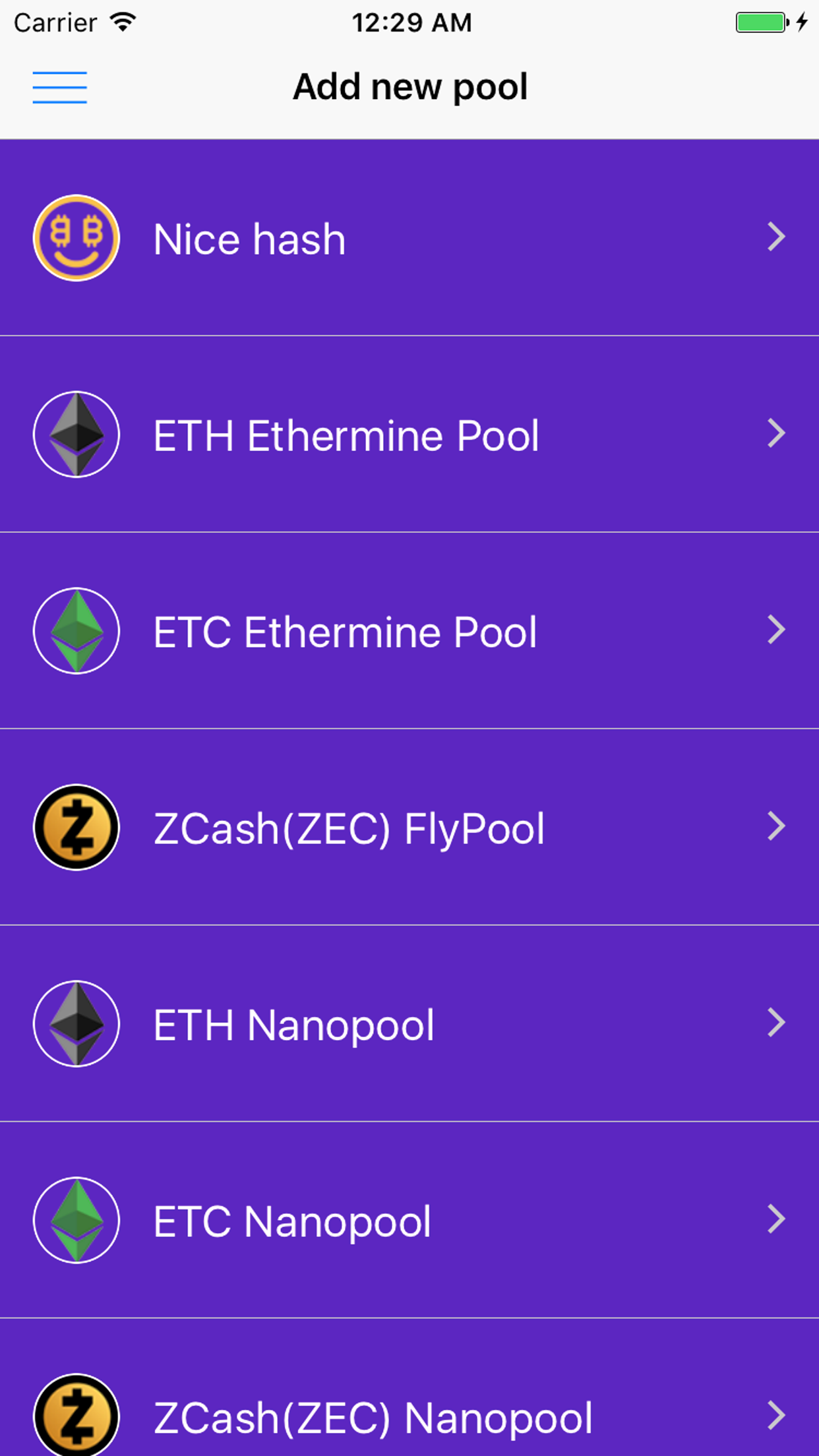Tap the Carrier label in the status bar
Viewport: 819px width, 1456px height.
55,21
